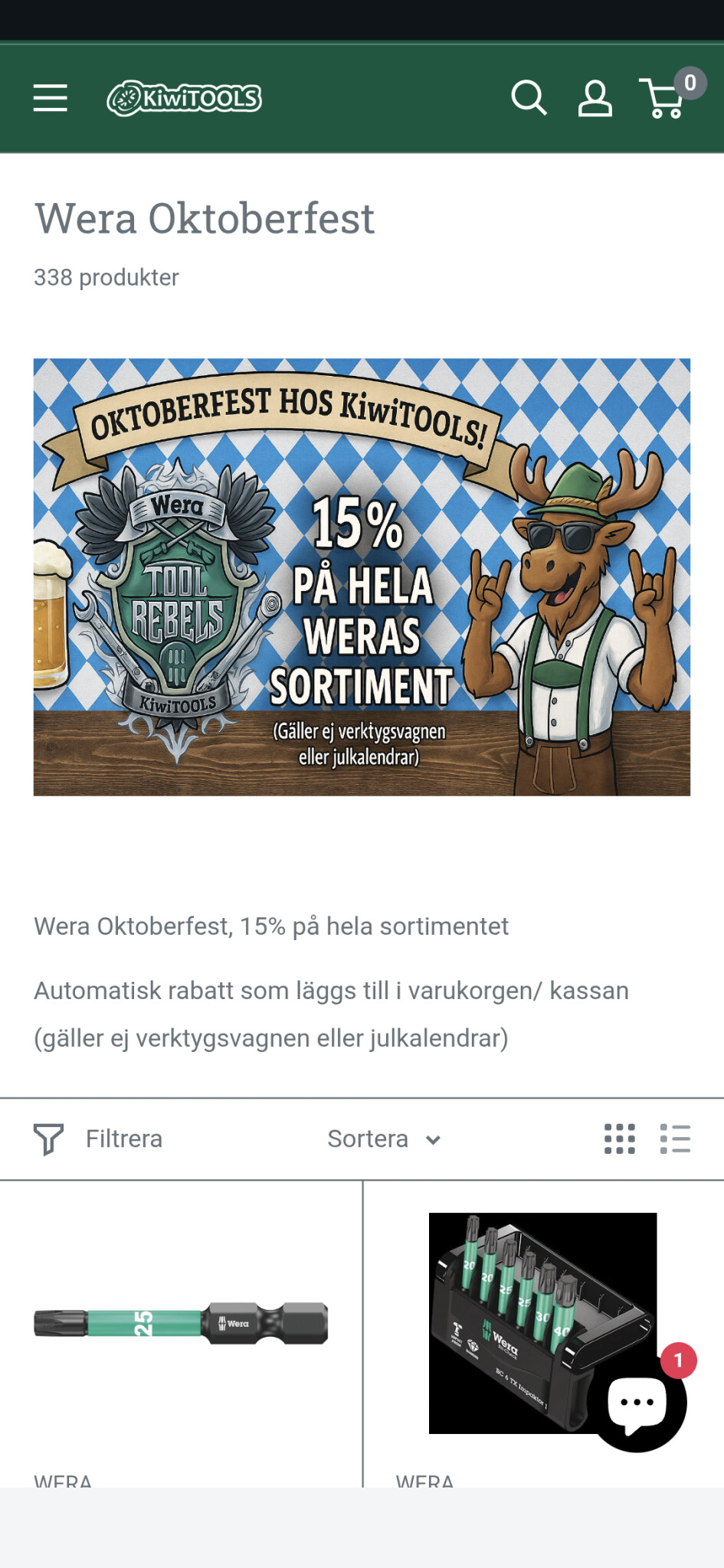Switch to grid view layout
Screen dimensions: 724x1568
pos(619,1138)
